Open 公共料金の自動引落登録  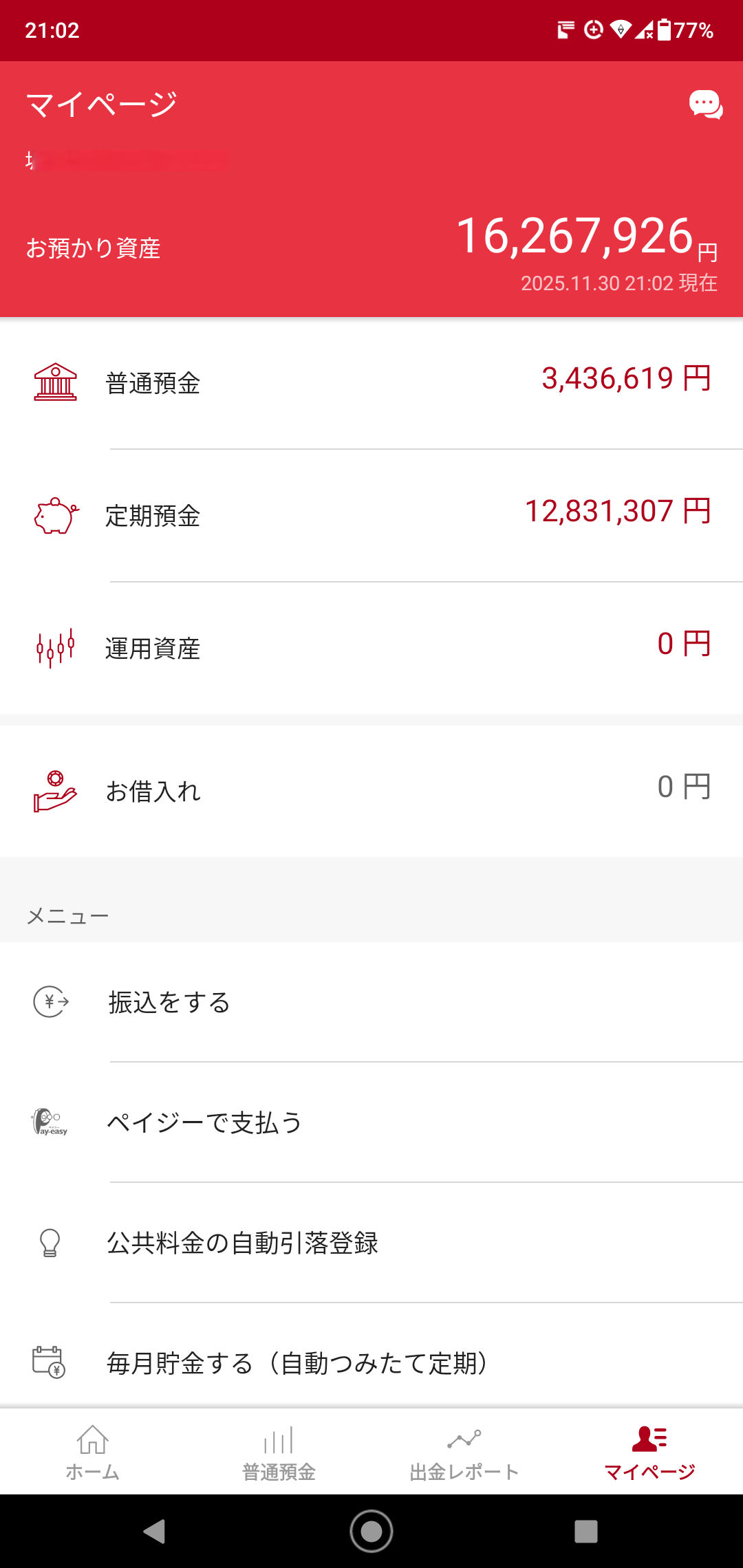(x=371, y=1243)
